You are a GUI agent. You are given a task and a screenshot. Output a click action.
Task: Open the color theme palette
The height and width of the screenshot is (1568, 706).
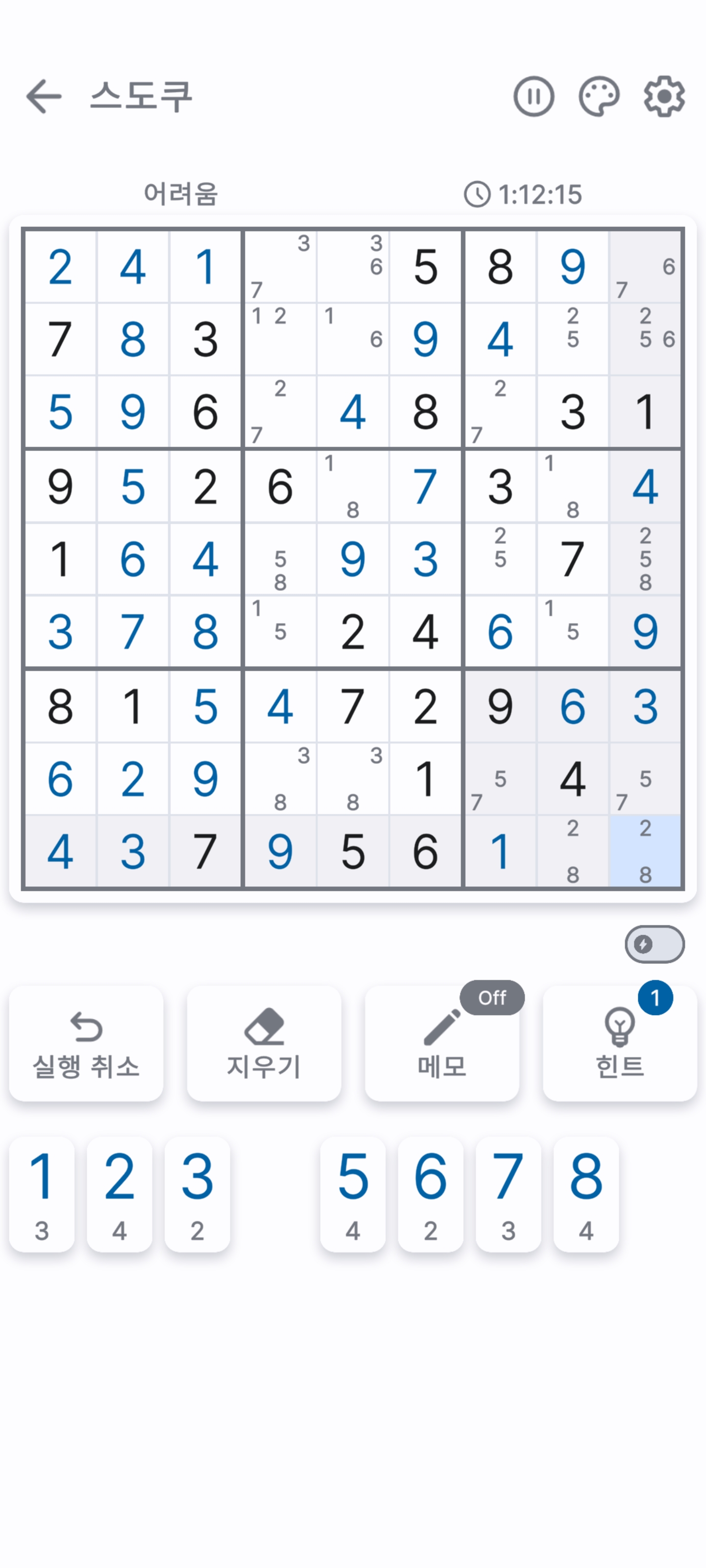599,96
